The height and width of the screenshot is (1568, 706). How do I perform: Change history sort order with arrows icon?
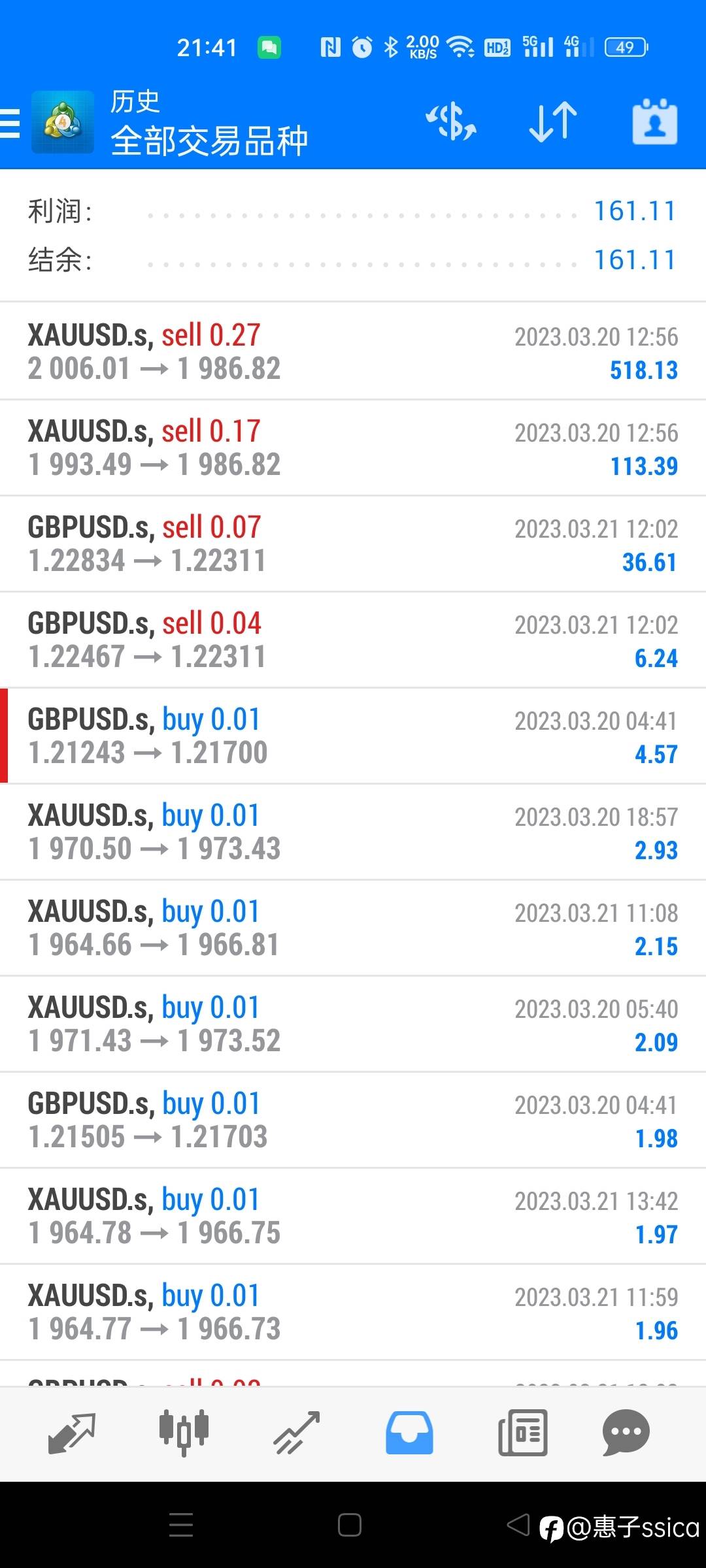pyautogui.click(x=553, y=122)
